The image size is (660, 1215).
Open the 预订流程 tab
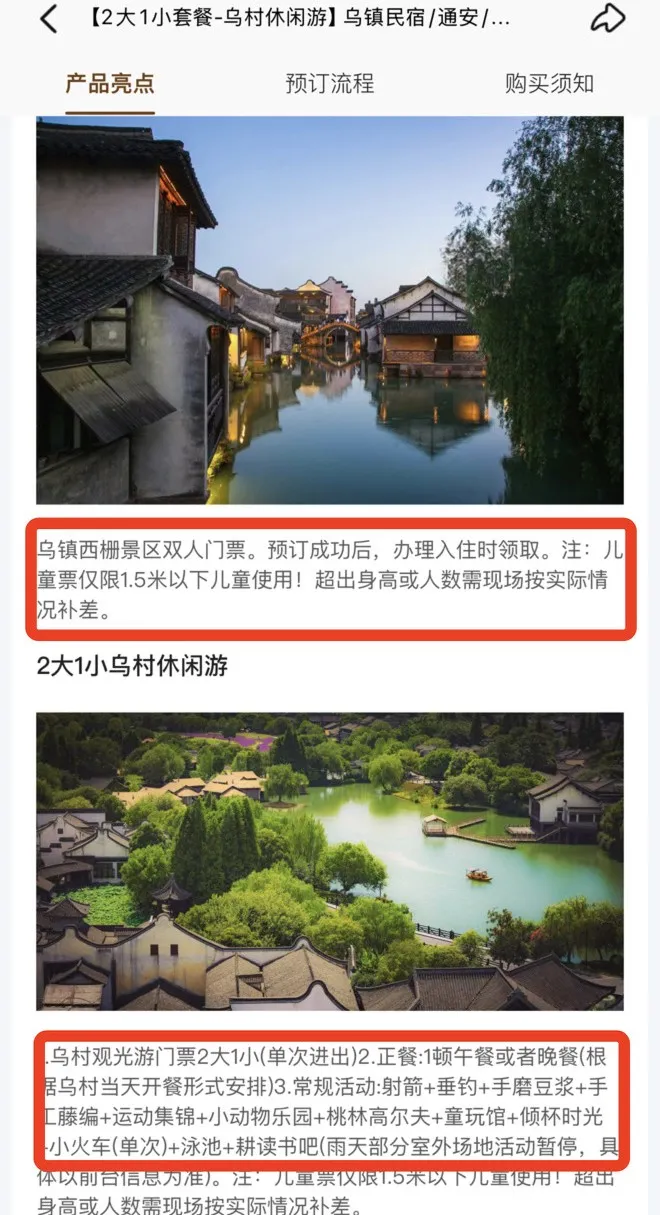[x=329, y=83]
